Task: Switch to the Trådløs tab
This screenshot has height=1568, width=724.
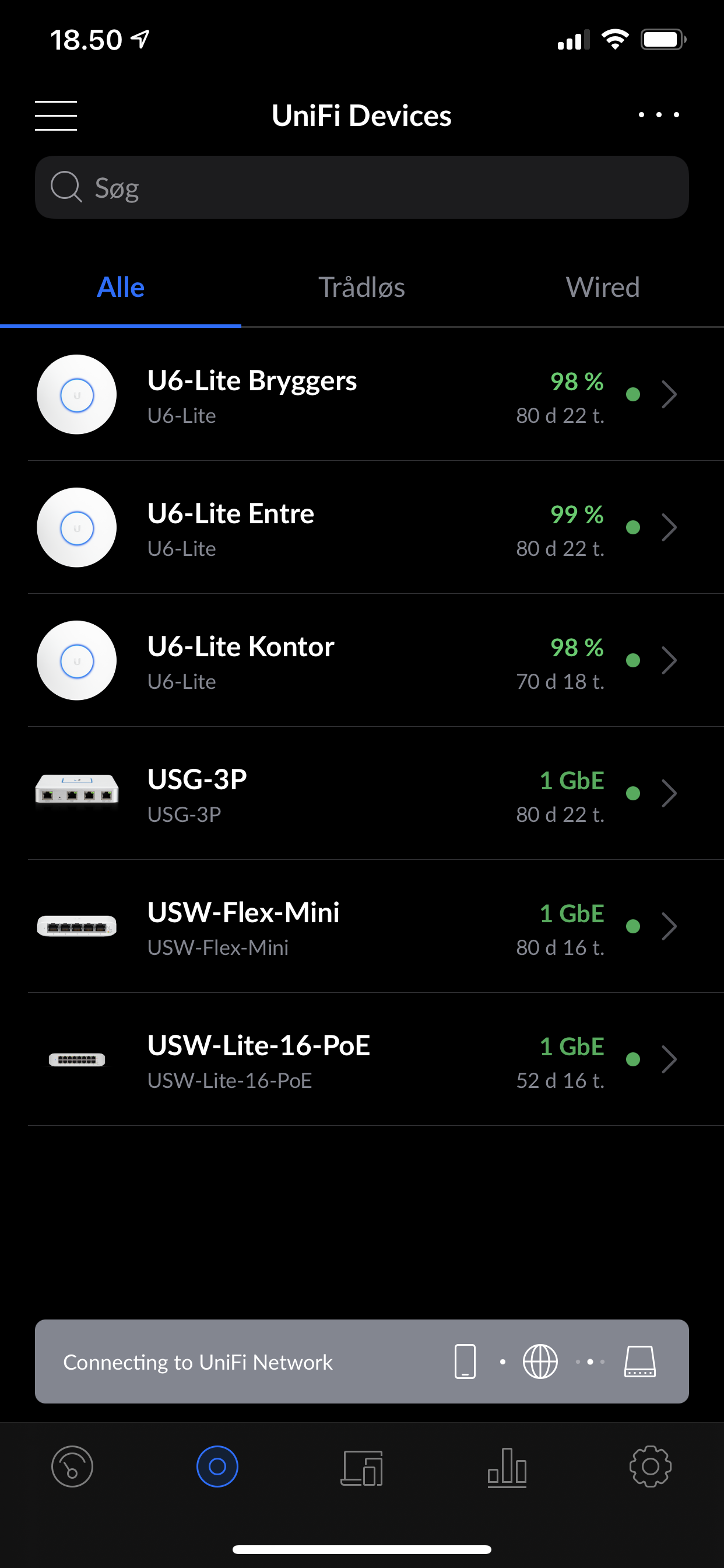Action: [x=362, y=288]
